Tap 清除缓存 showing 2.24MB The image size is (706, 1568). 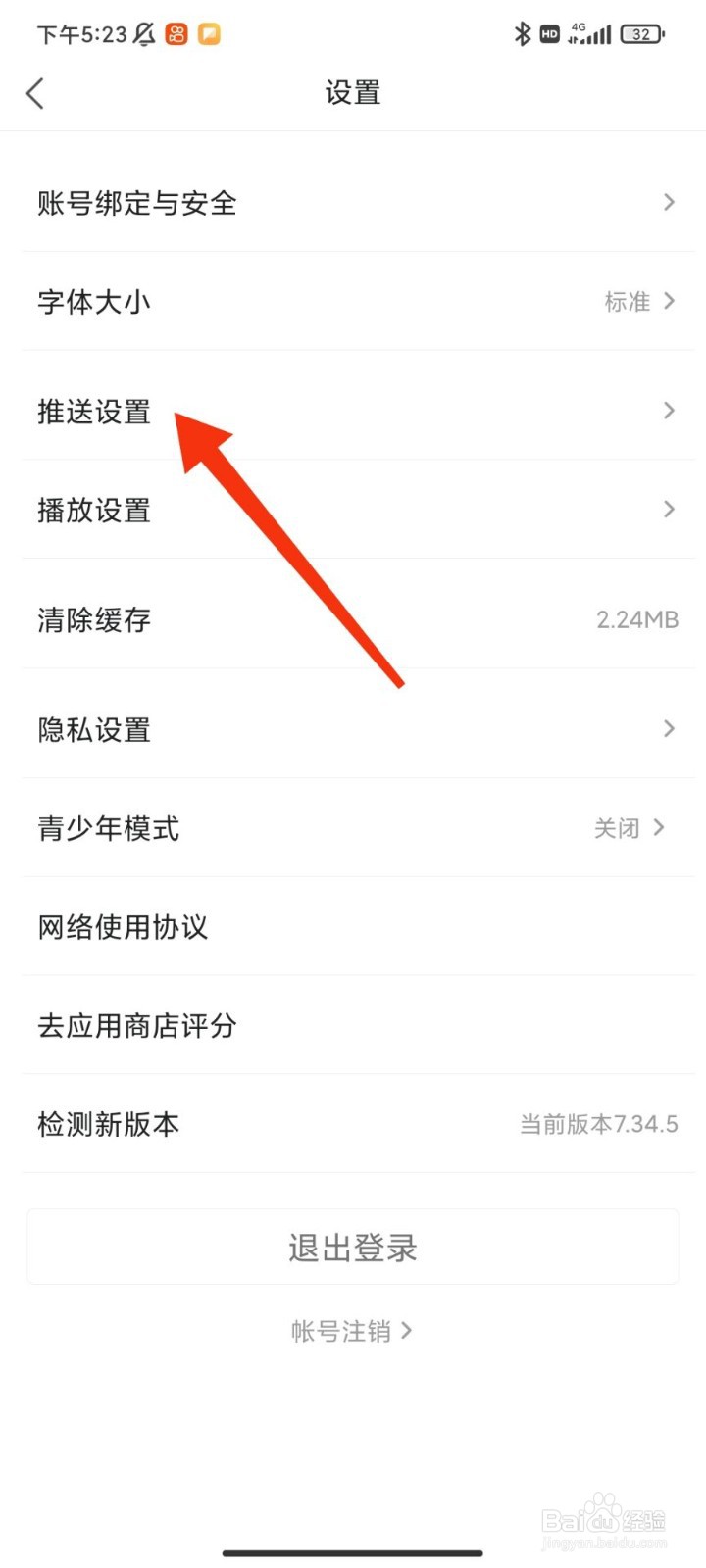pos(353,619)
